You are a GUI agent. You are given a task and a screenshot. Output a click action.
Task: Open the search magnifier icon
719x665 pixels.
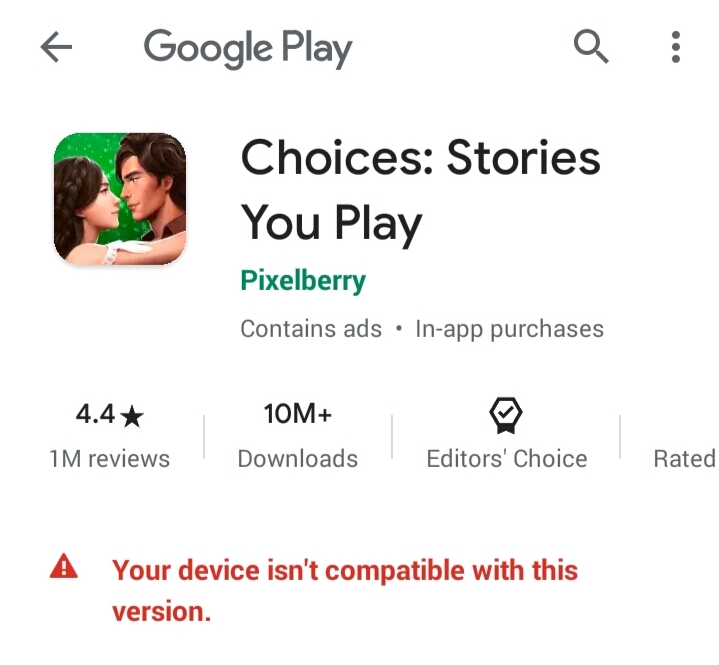point(590,46)
